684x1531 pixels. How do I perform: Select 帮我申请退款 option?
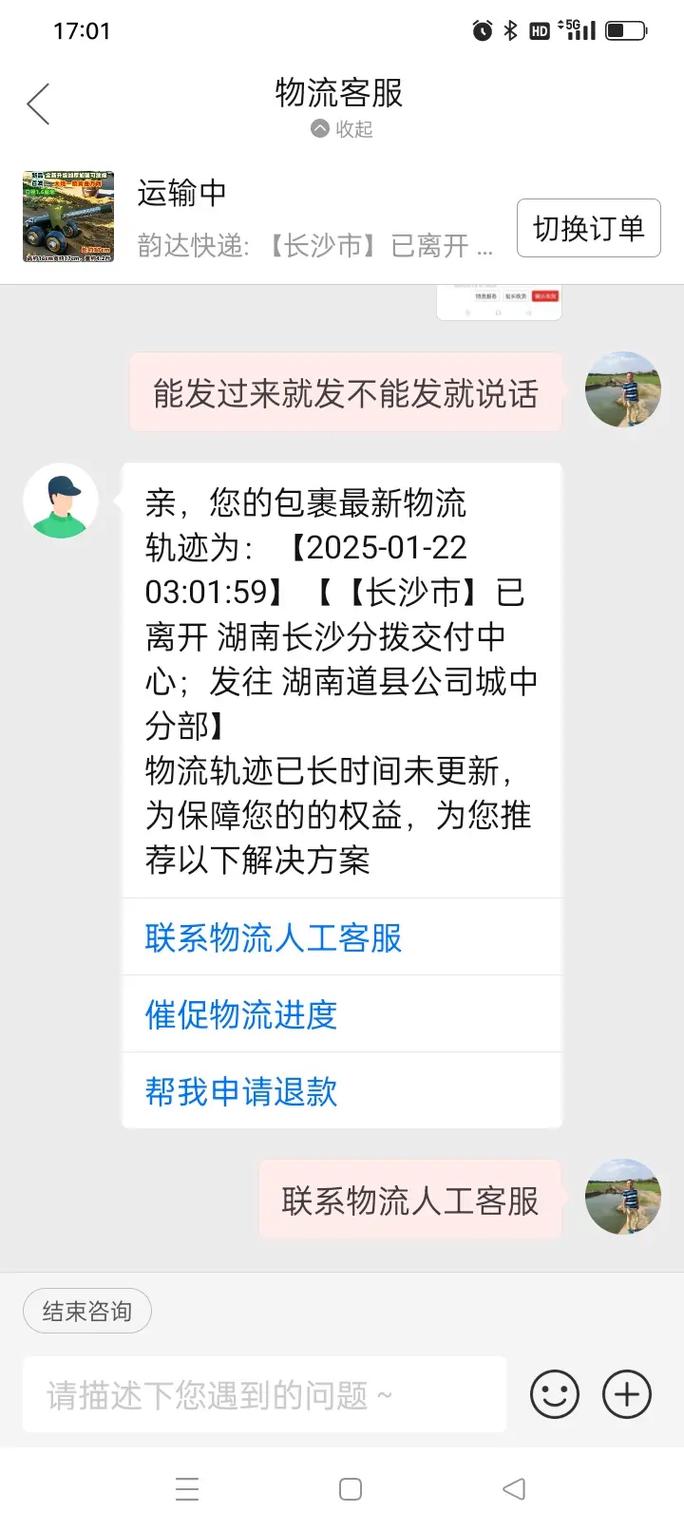click(241, 1091)
